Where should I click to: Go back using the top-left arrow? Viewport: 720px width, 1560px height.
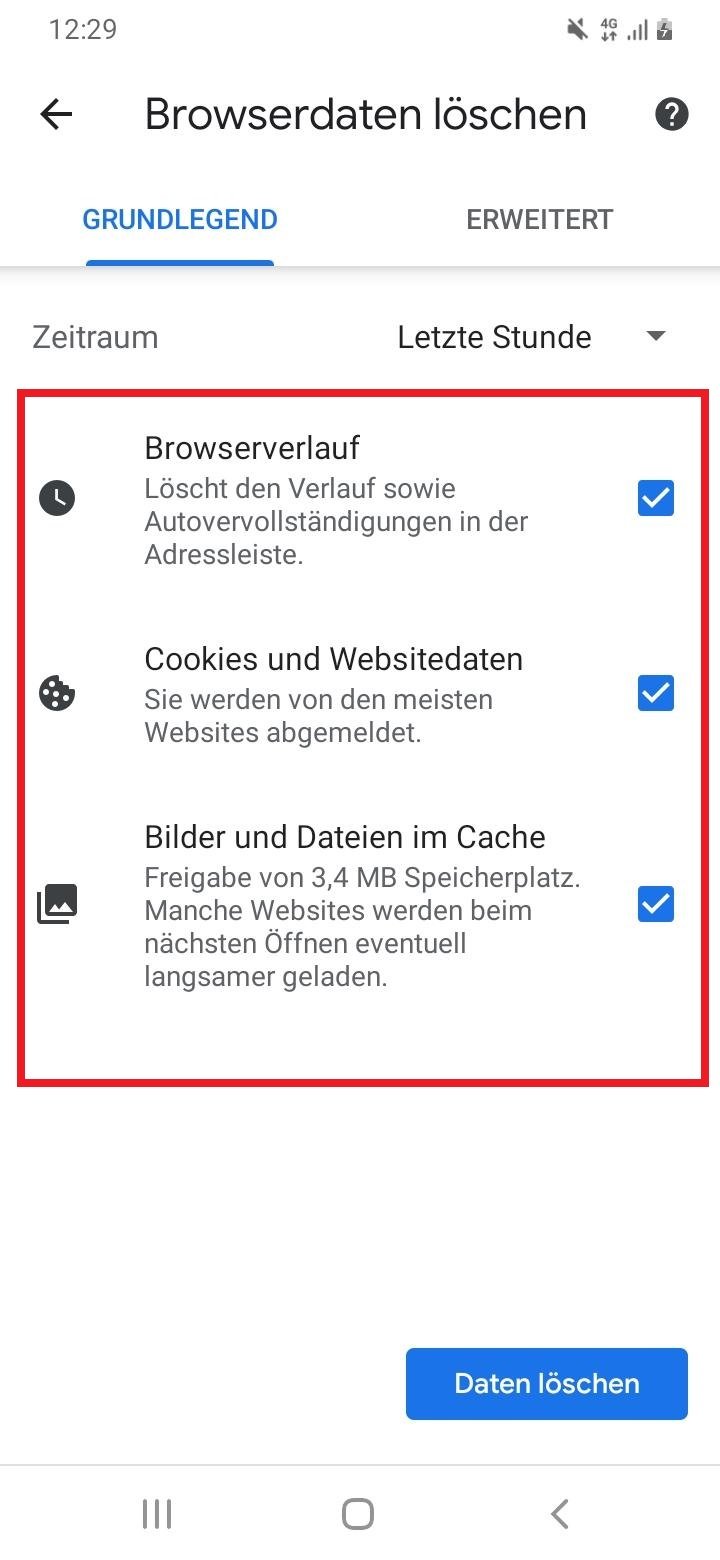pos(57,115)
